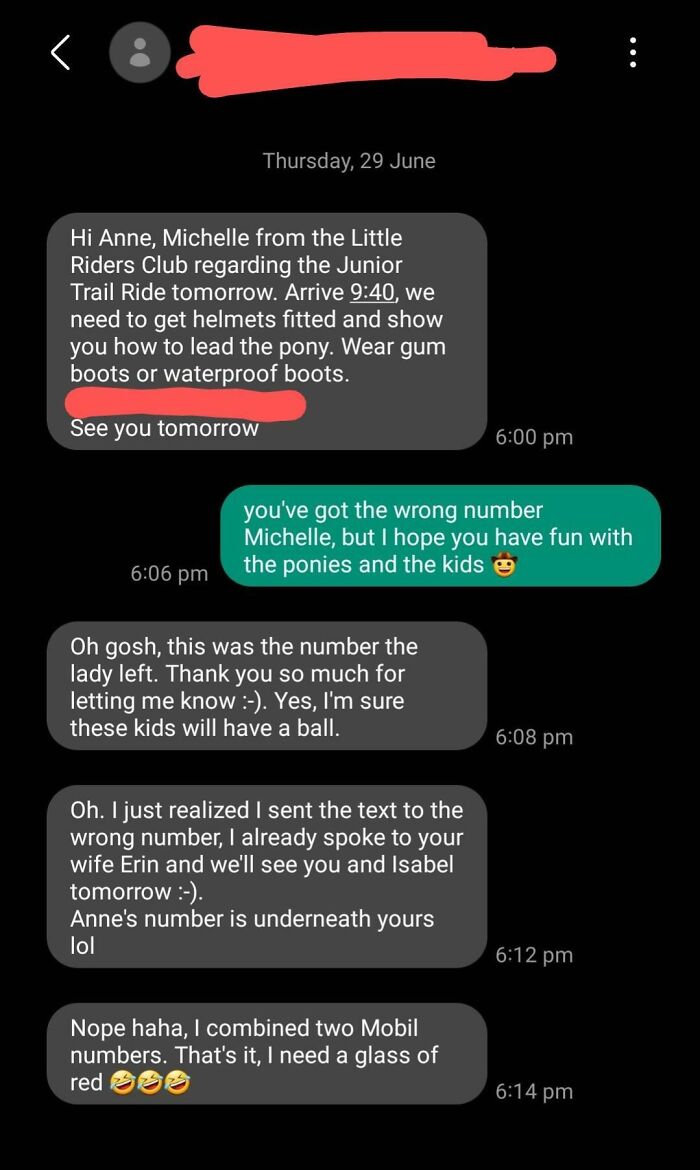This screenshot has width=700, height=1170.
Task: Go back to the conversations list
Action: click(x=60, y=53)
